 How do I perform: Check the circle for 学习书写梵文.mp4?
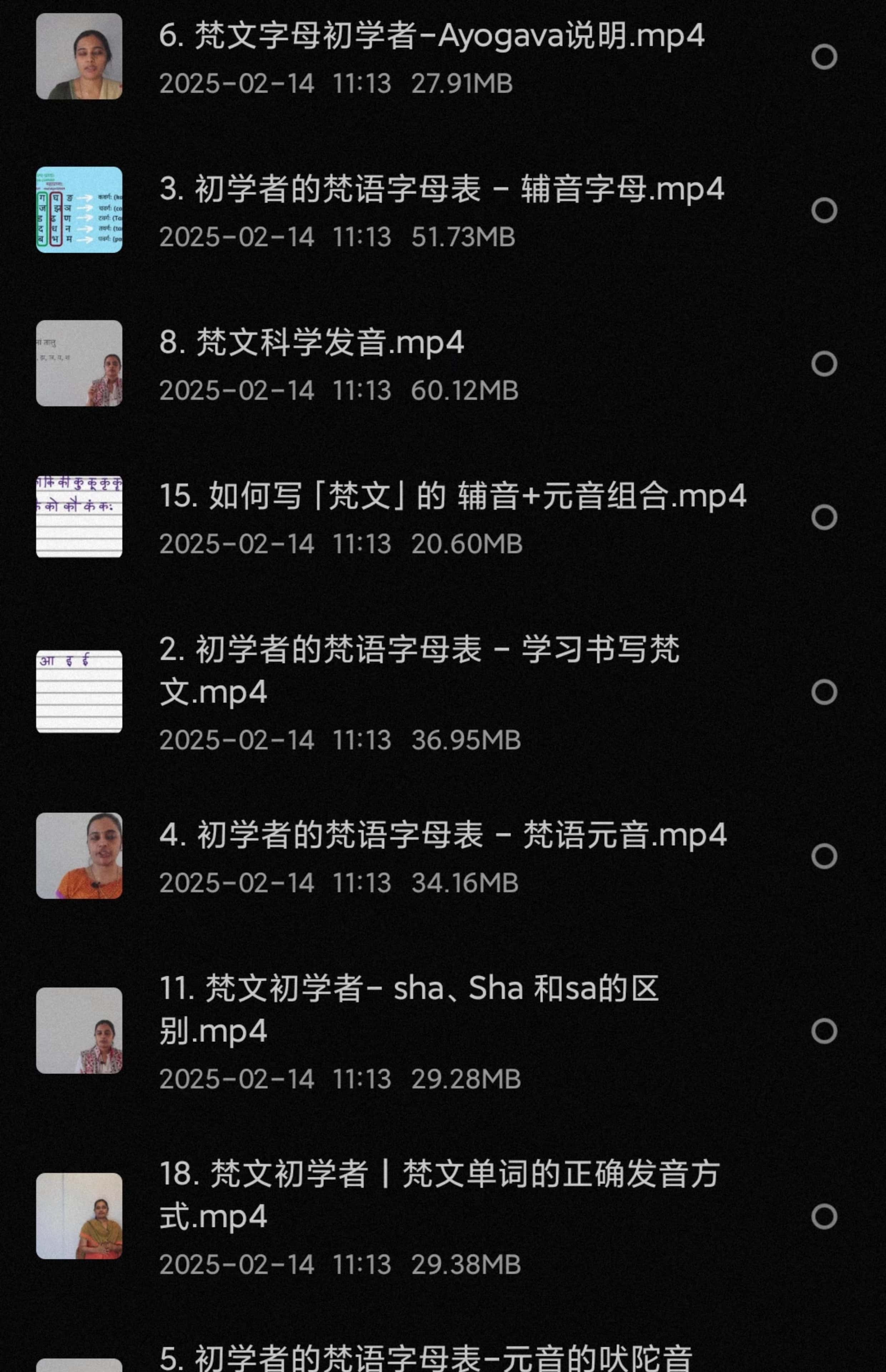pos(824,692)
